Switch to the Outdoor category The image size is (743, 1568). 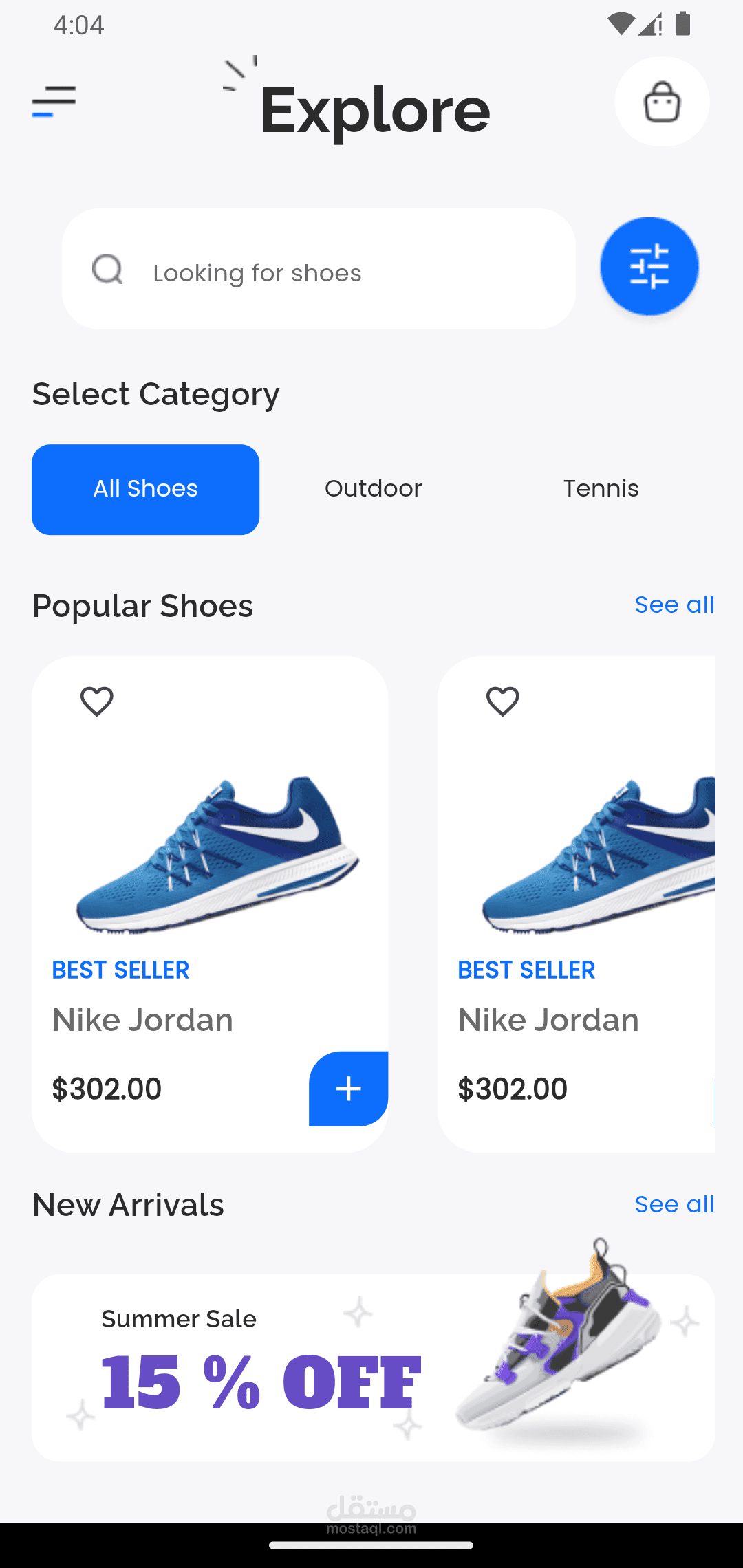(x=373, y=488)
